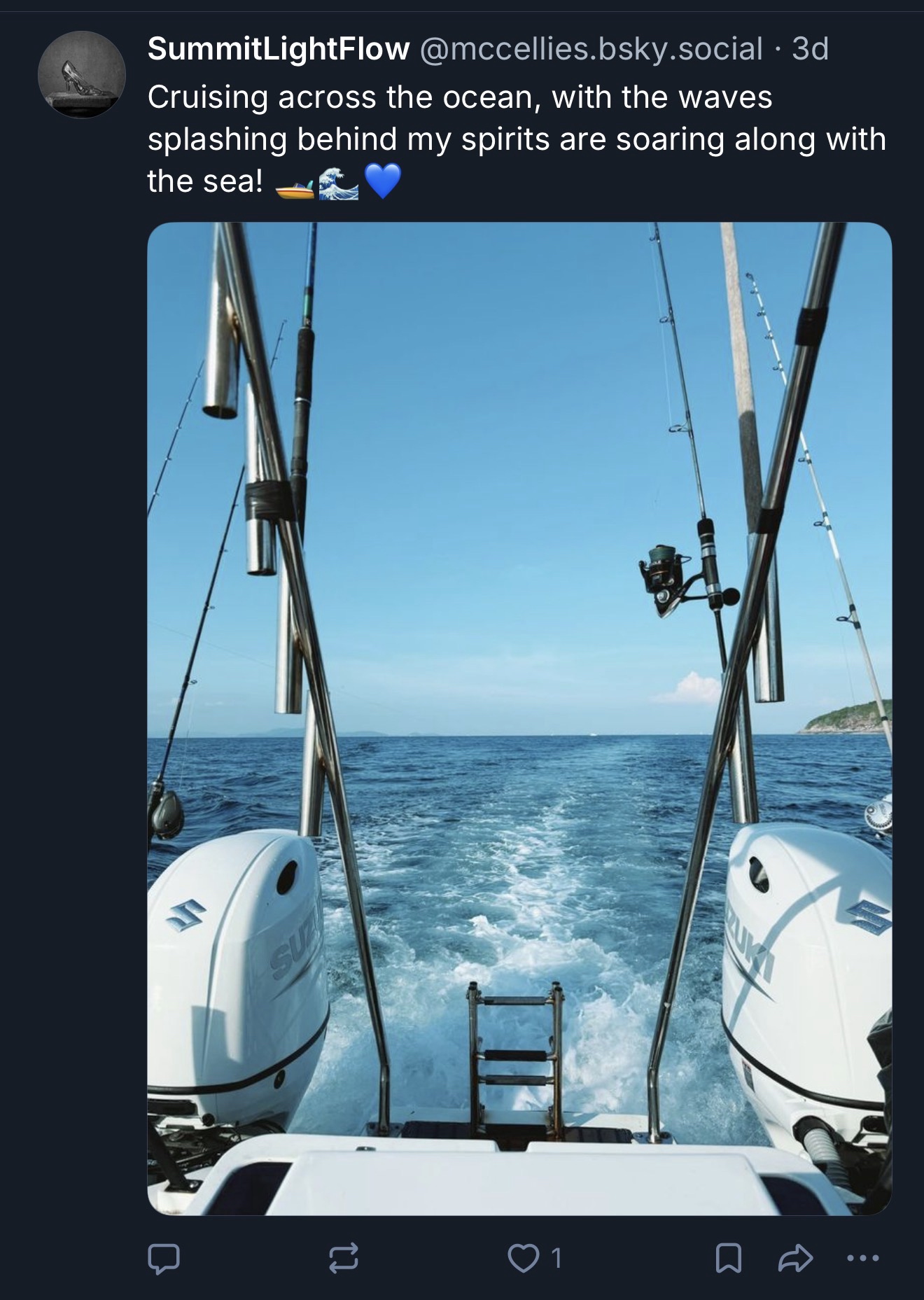Like the post with the heart icon
924x1300 pixels.
(x=522, y=1259)
